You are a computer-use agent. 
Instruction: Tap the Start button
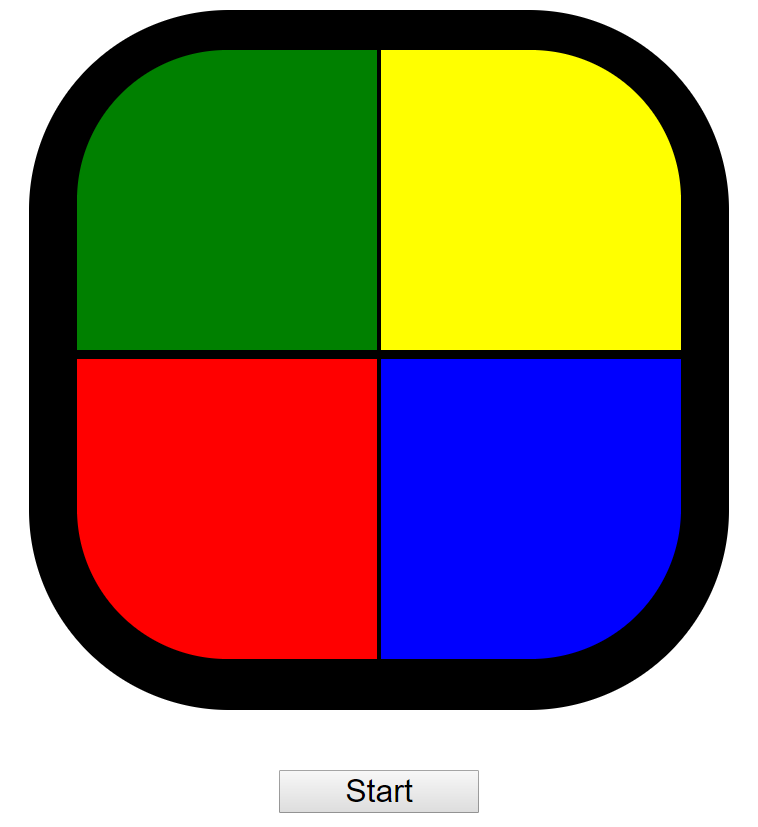pyautogui.click(x=378, y=791)
